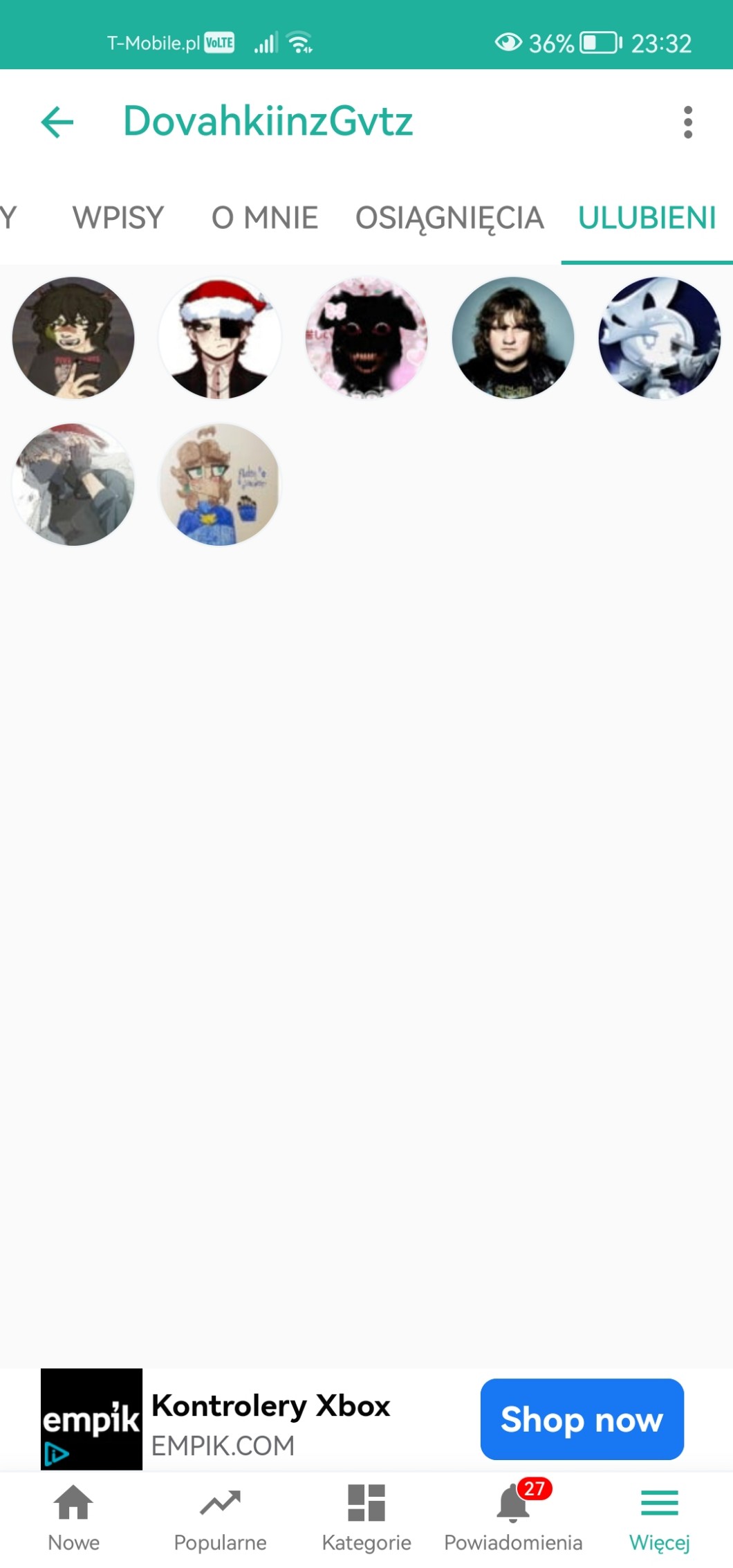Viewport: 733px width, 1568px height.
Task: Select the ULUBIENI tab
Action: (647, 218)
